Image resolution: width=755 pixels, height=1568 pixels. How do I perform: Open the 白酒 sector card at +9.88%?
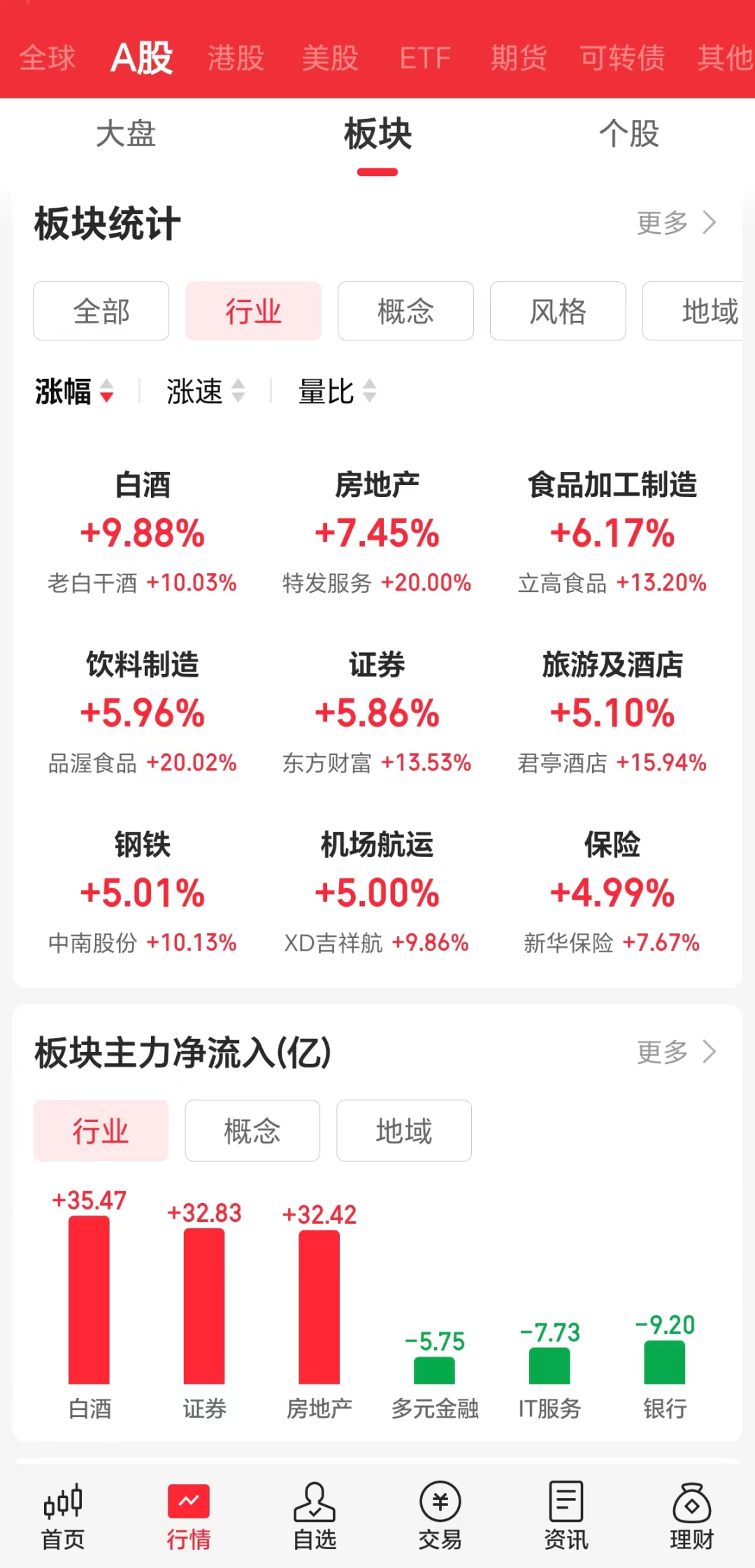pos(143,533)
